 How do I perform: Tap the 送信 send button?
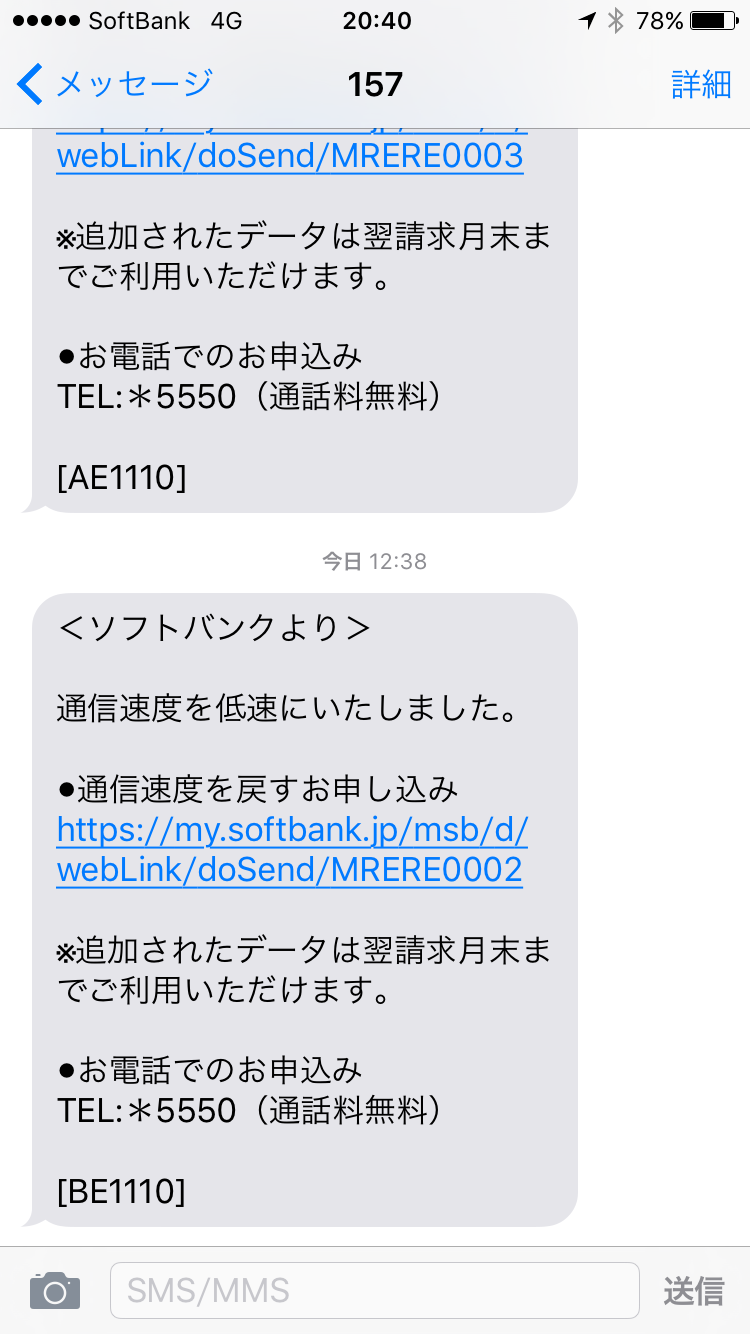693,1290
